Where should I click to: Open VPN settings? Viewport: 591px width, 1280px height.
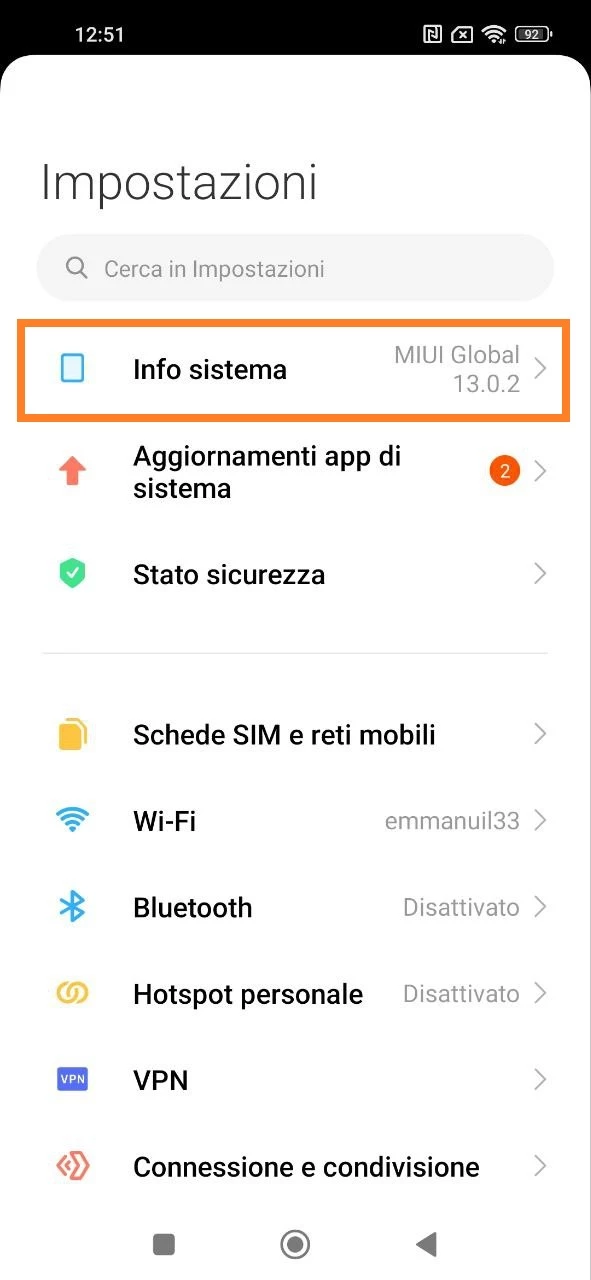[x=295, y=1080]
